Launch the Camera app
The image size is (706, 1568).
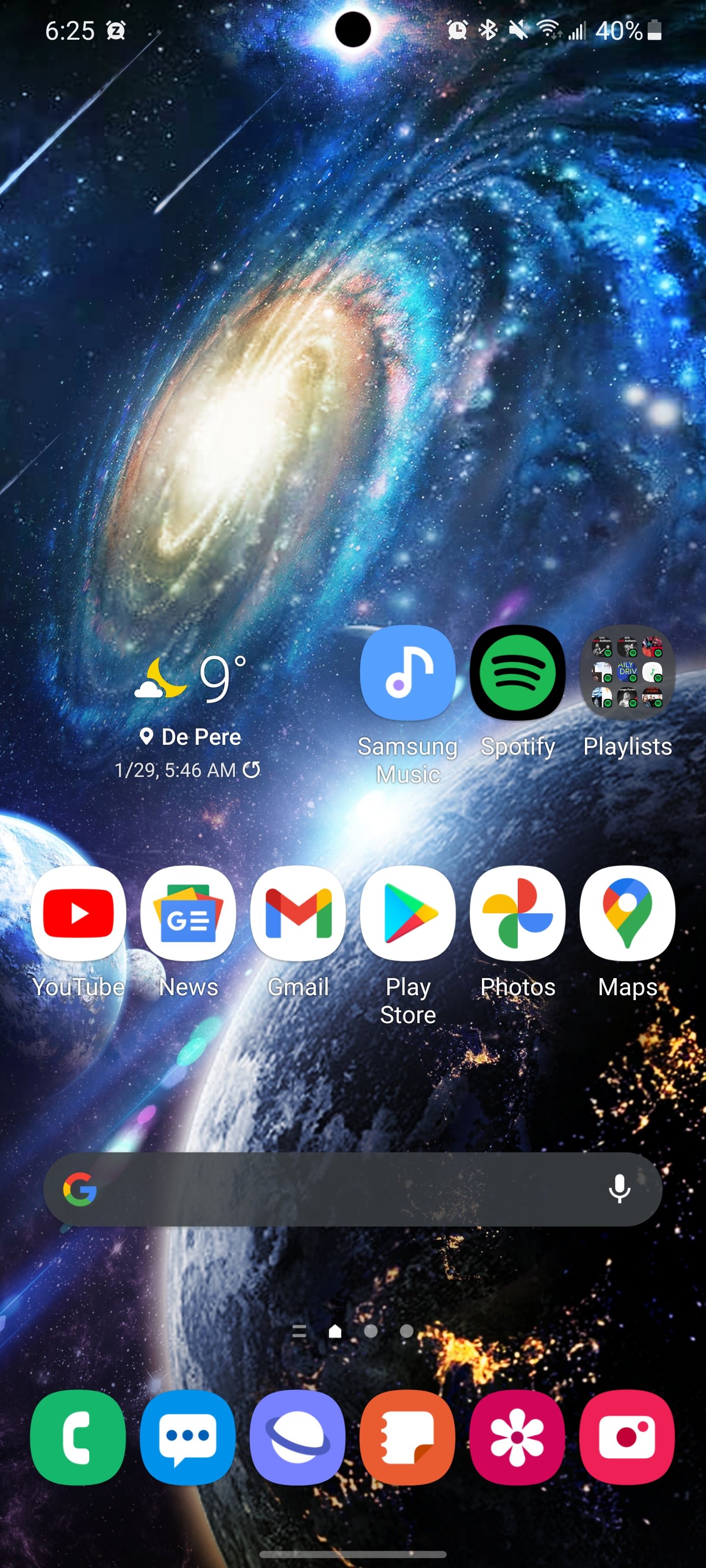[x=627, y=1437]
